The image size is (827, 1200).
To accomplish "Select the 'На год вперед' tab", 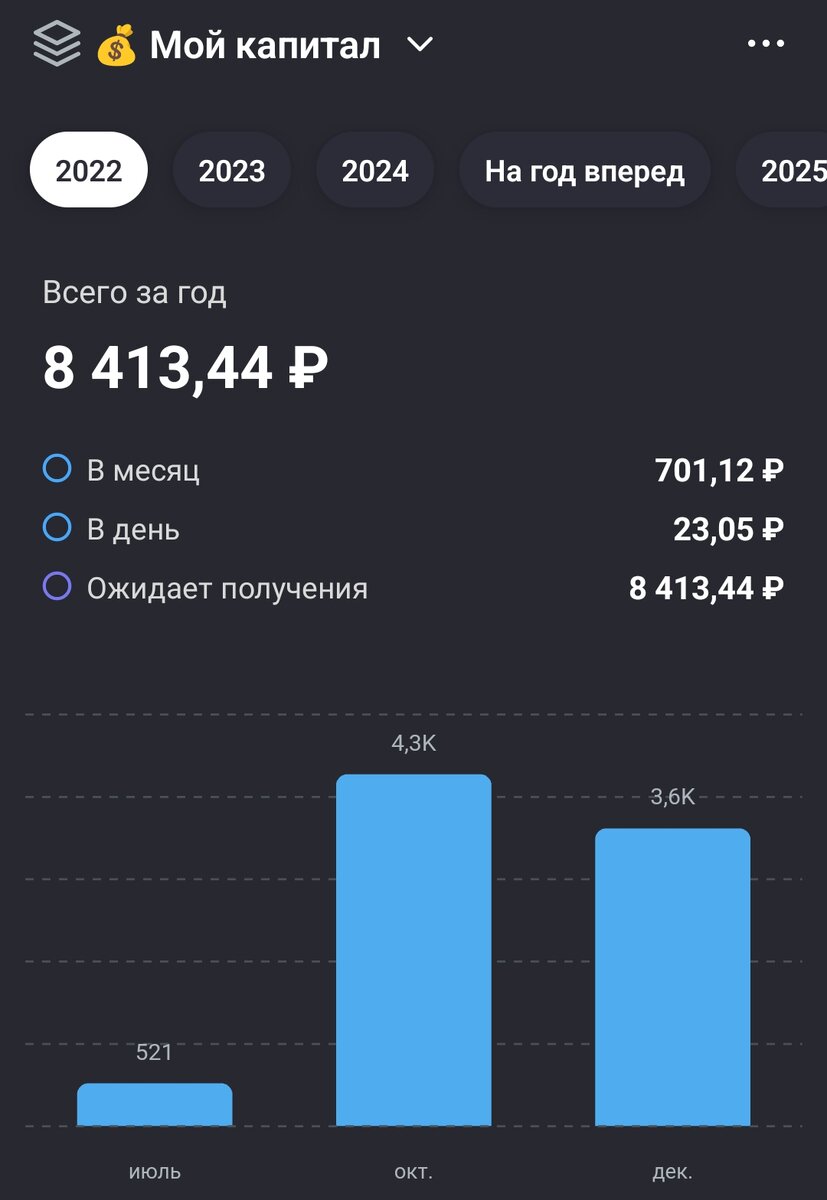I will pyautogui.click(x=584, y=170).
